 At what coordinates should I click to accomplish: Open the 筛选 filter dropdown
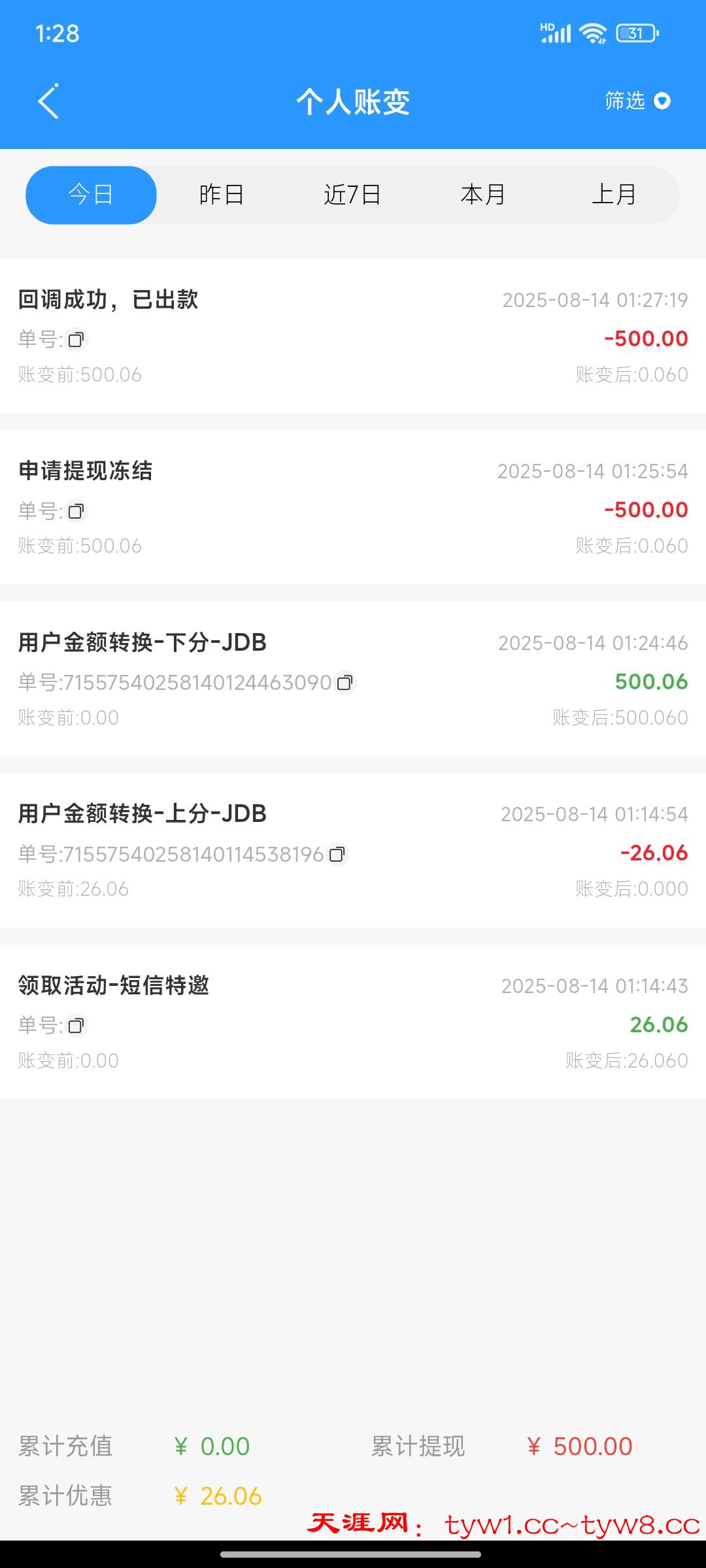[635, 102]
